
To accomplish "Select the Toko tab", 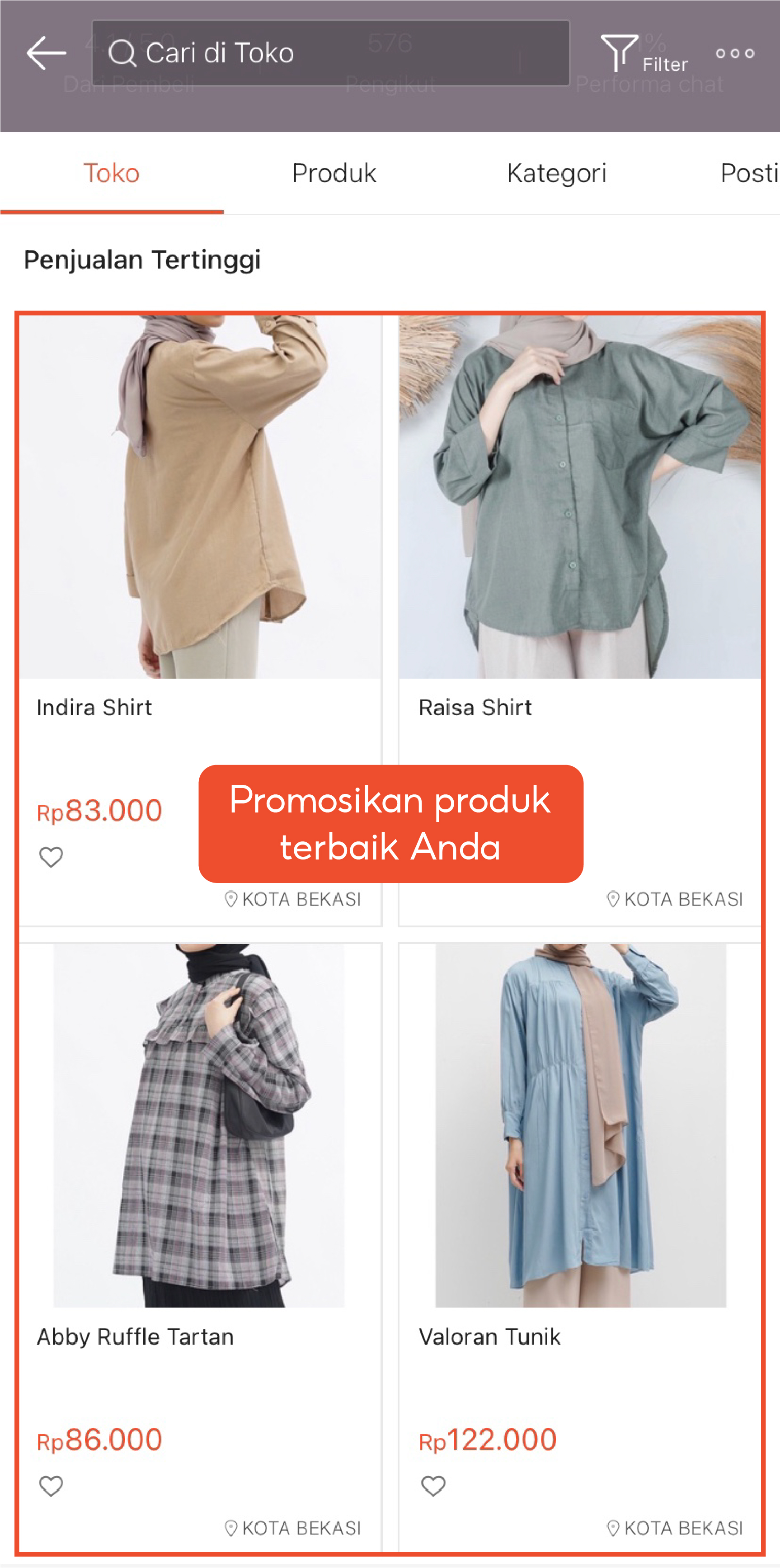I will click(111, 174).
